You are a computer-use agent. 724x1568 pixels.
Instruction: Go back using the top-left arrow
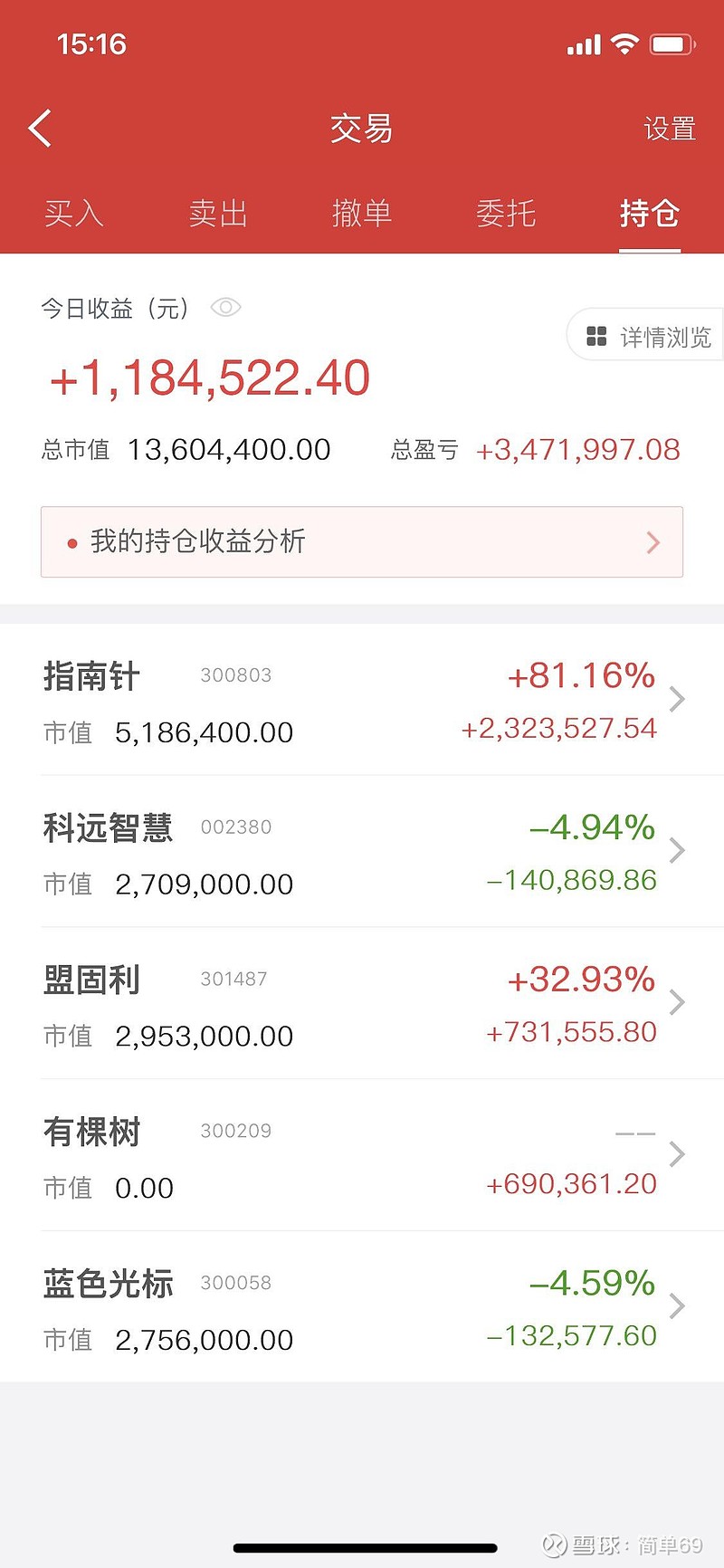[40, 129]
